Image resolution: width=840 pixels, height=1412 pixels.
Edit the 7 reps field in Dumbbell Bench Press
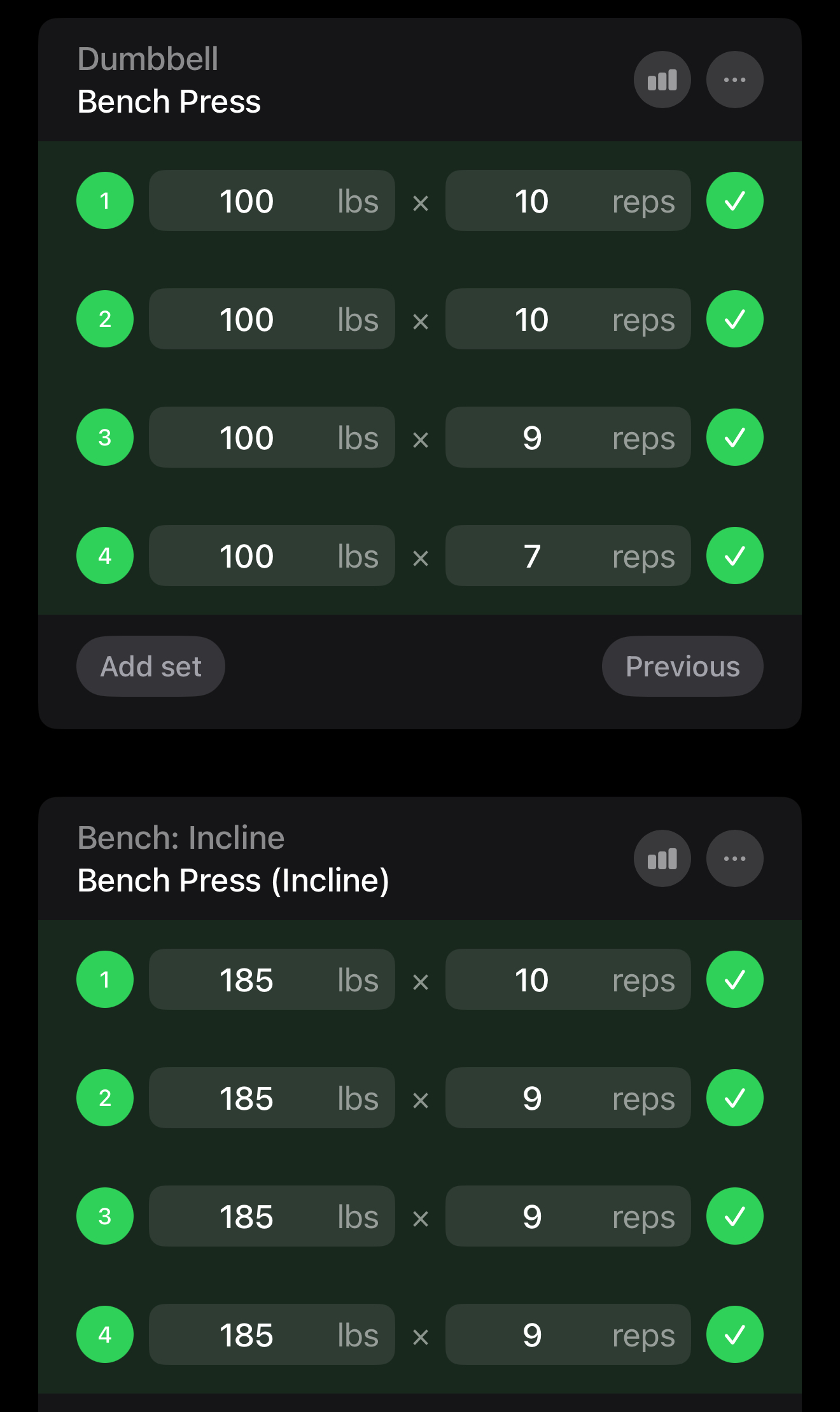568,556
